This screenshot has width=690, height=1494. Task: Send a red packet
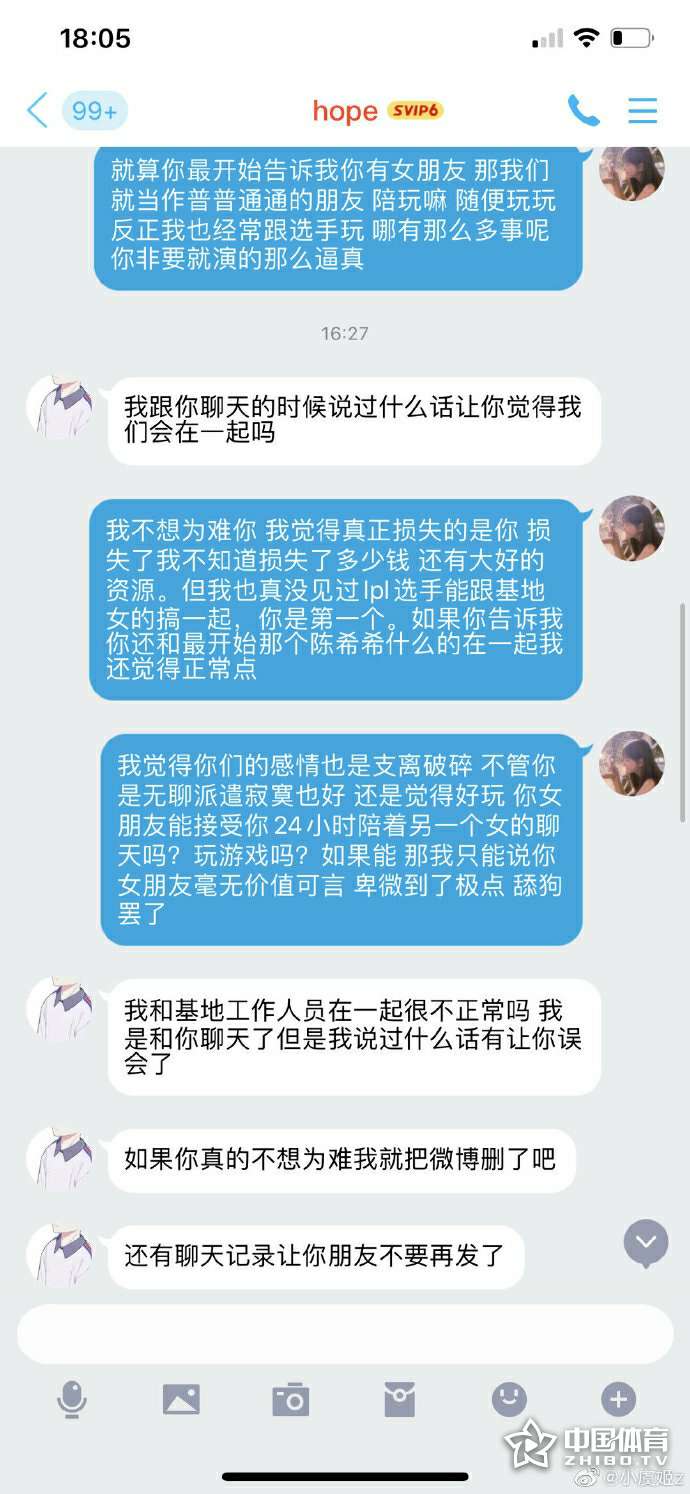coord(399,1400)
